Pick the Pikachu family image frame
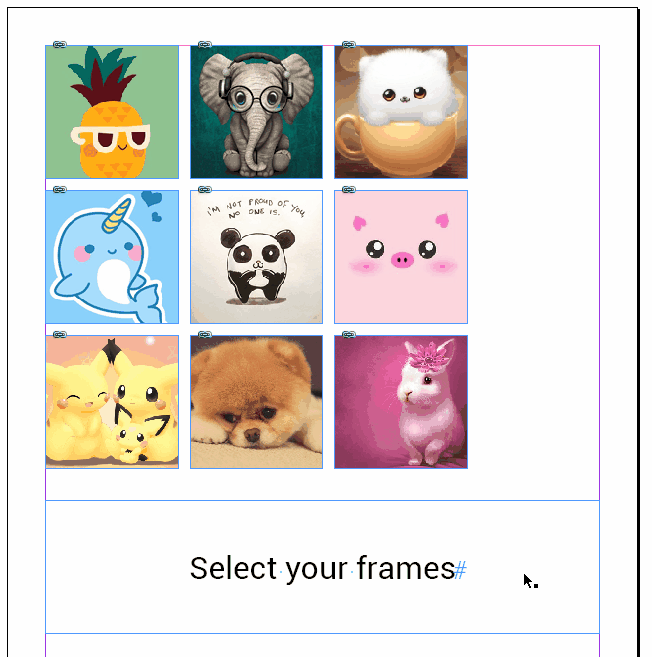Image resolution: width=652 pixels, height=657 pixels. (112, 402)
